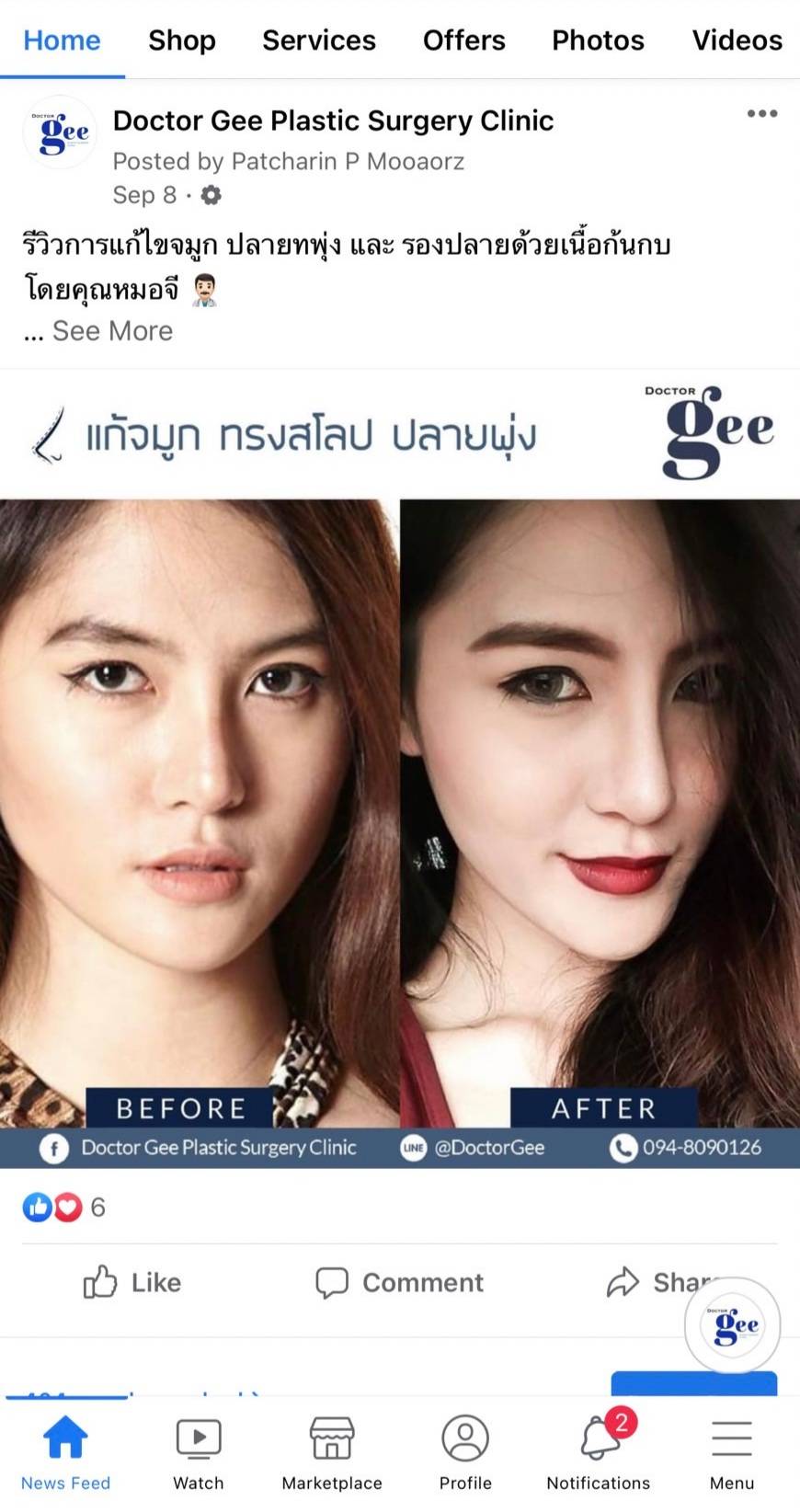
Task: Share the Doctor Gee post
Action: click(657, 1282)
